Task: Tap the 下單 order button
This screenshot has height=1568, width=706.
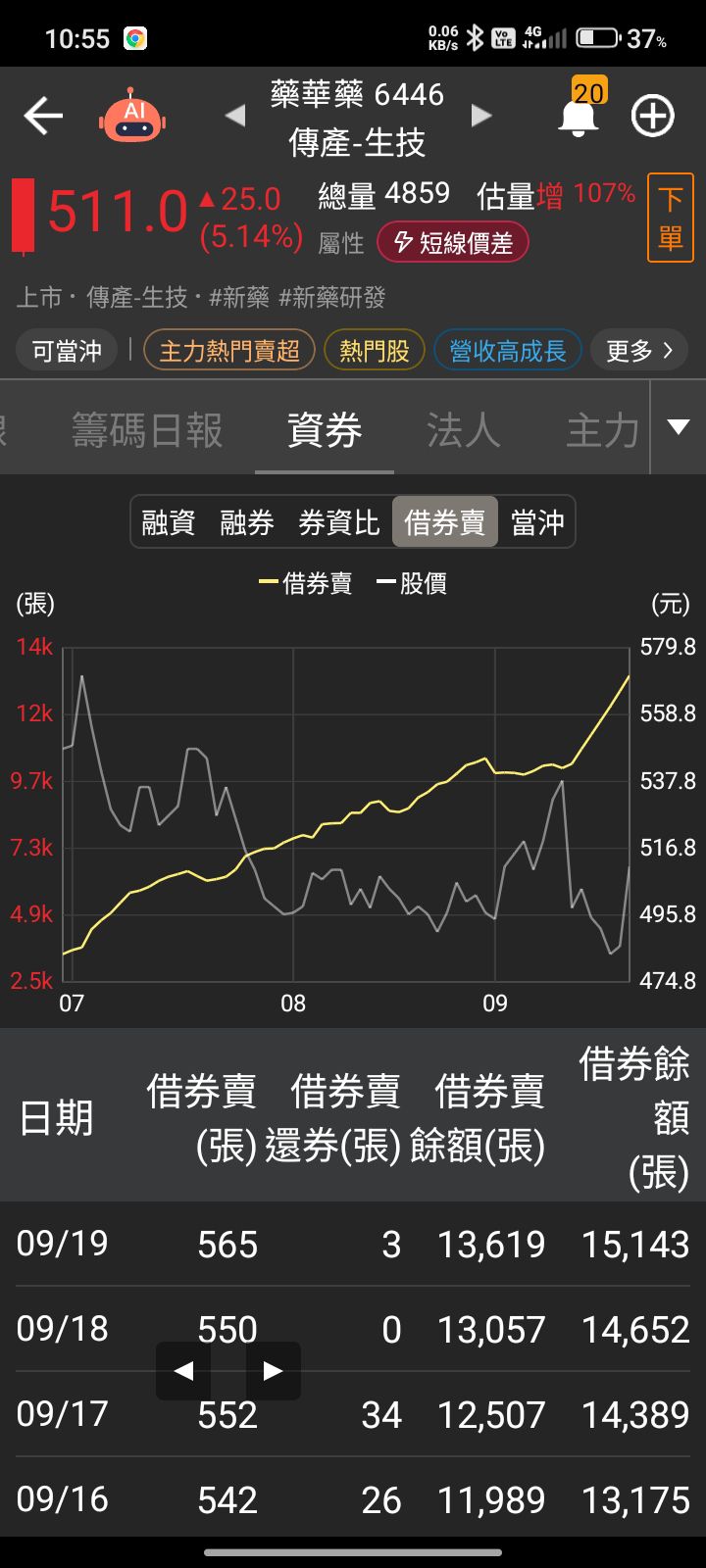Action: pos(671,218)
